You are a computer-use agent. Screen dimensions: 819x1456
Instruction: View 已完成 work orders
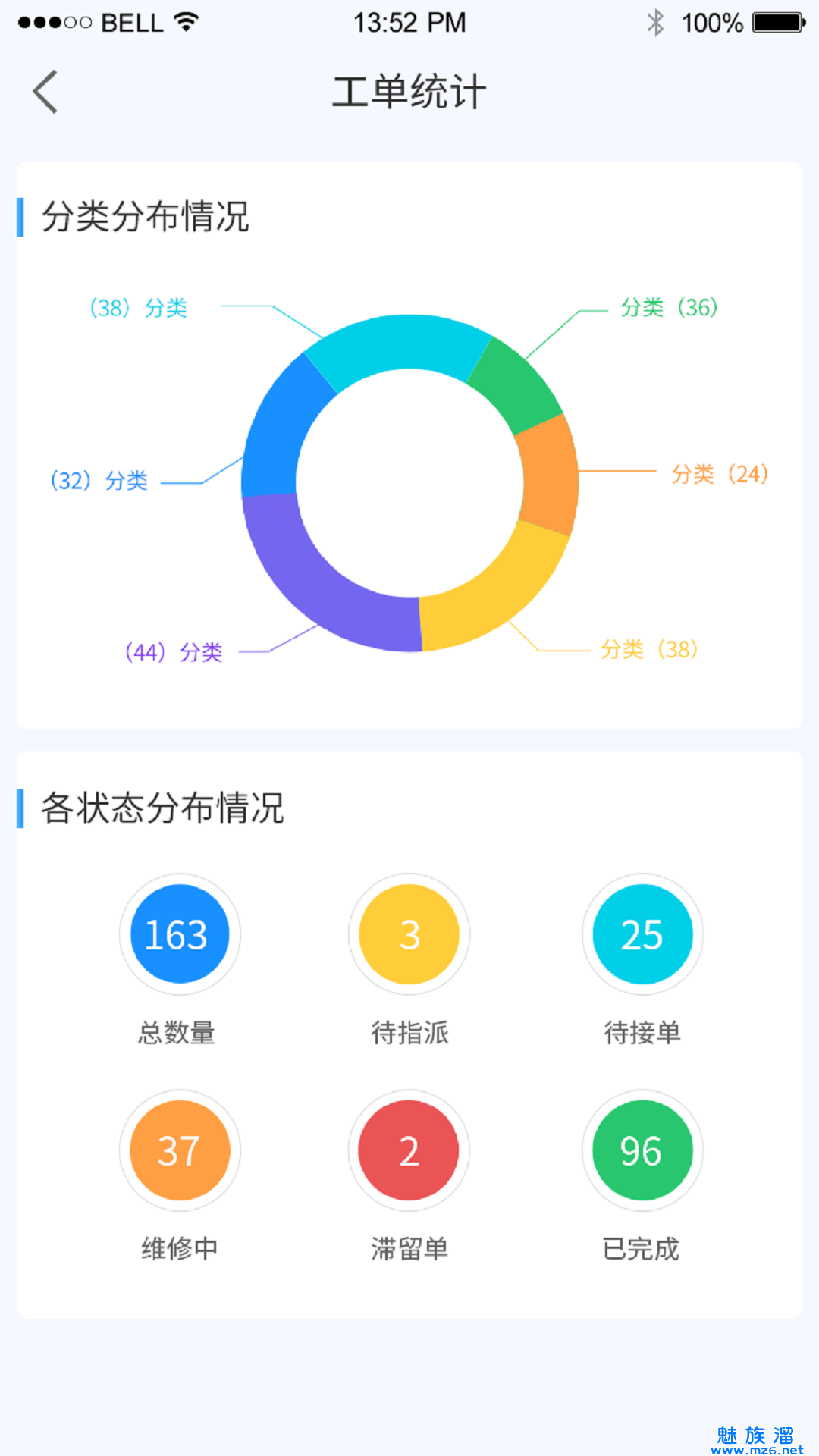click(642, 1150)
